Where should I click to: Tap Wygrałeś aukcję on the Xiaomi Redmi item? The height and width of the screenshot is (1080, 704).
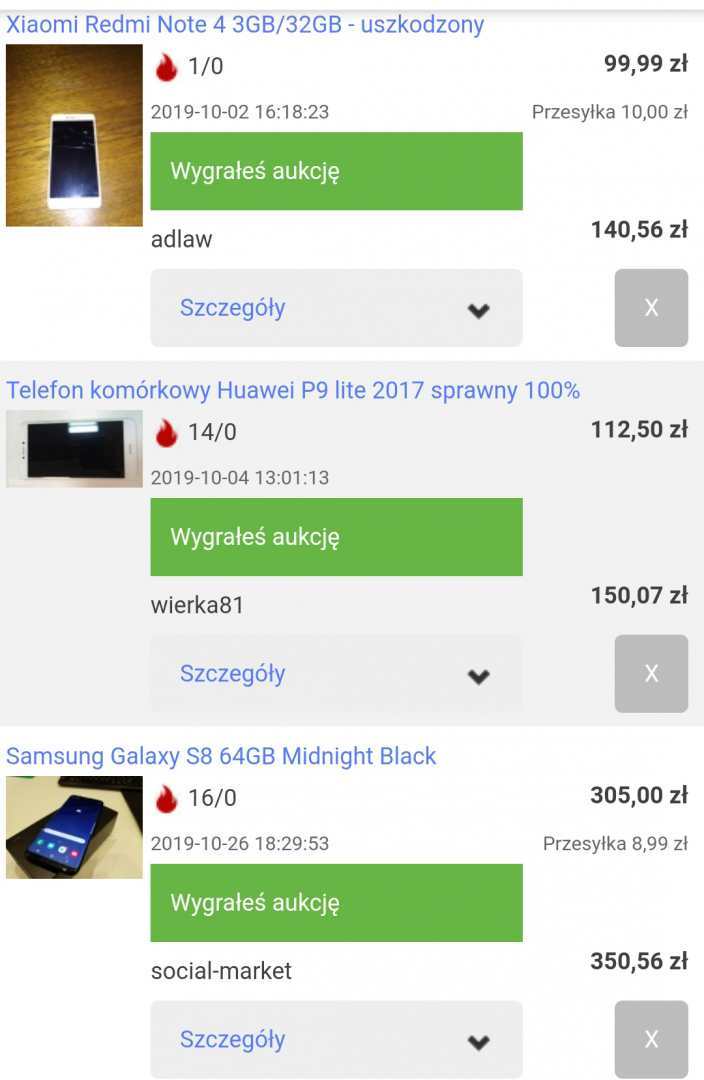coord(336,171)
